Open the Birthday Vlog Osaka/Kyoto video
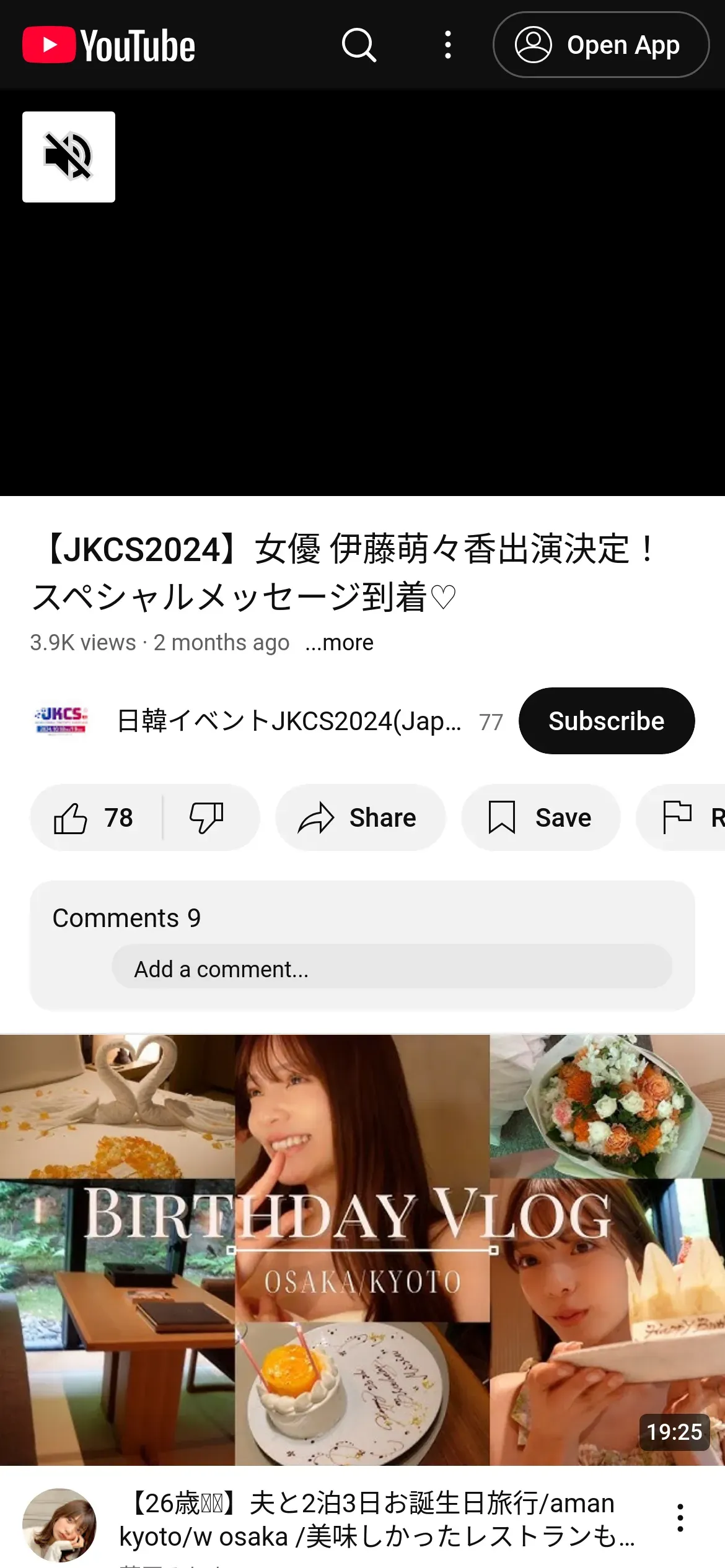725x1568 pixels. (x=362, y=1250)
